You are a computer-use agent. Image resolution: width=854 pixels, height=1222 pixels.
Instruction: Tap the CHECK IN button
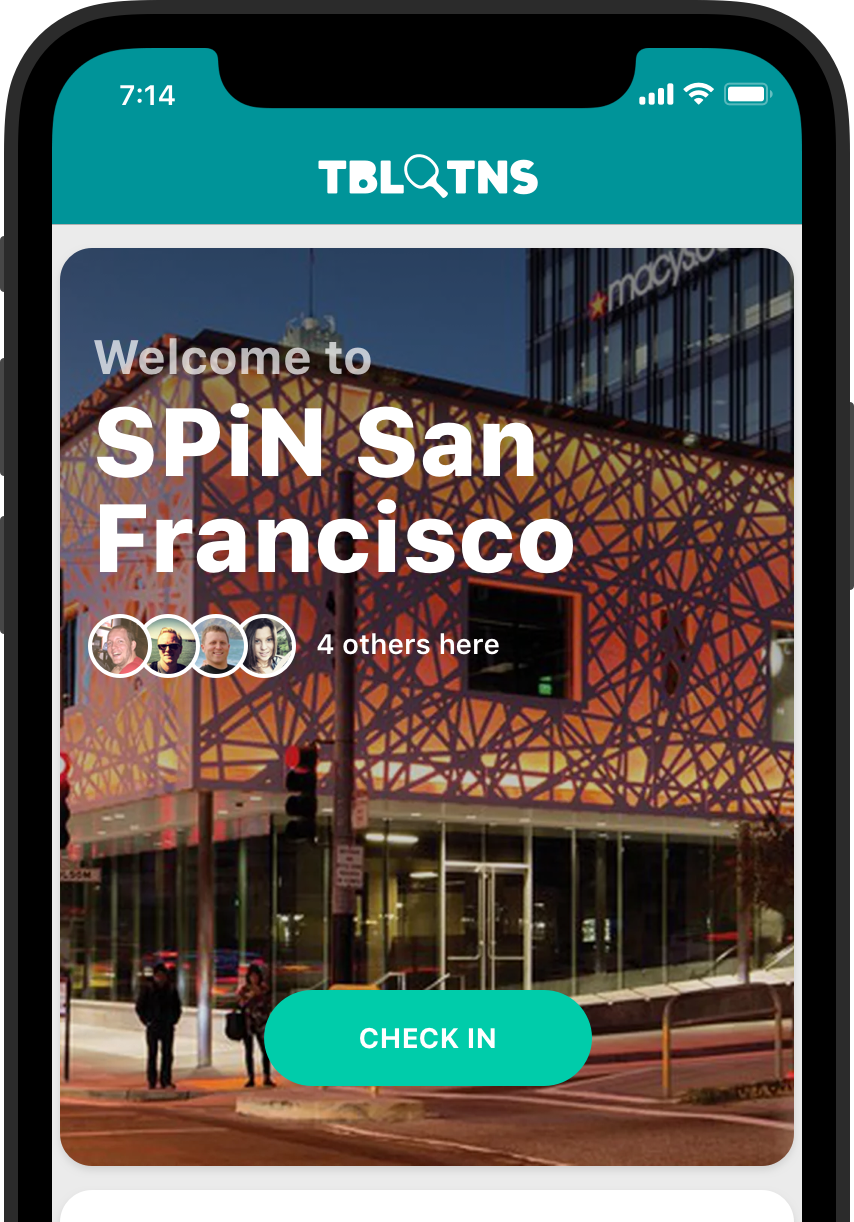click(428, 1038)
